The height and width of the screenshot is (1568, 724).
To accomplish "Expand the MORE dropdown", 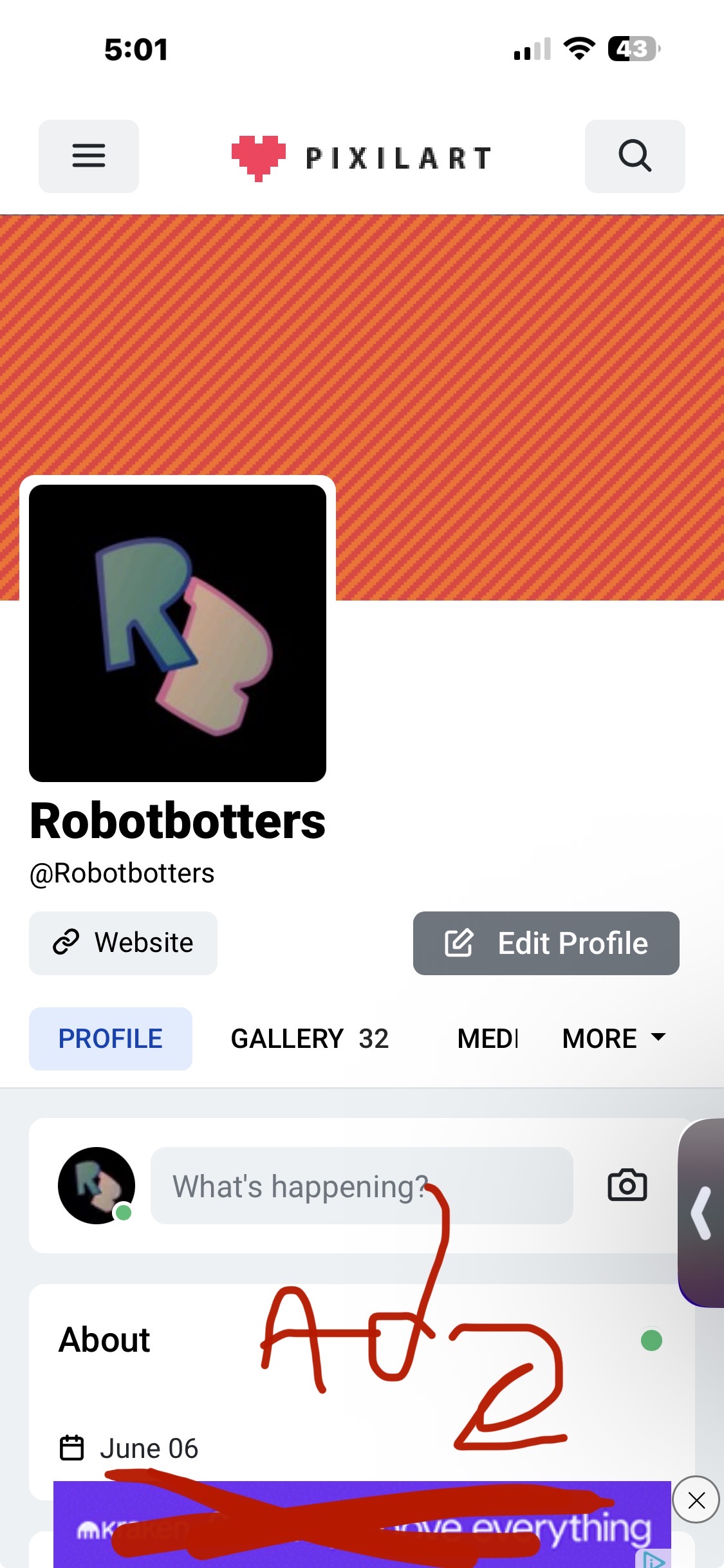I will [x=613, y=1038].
